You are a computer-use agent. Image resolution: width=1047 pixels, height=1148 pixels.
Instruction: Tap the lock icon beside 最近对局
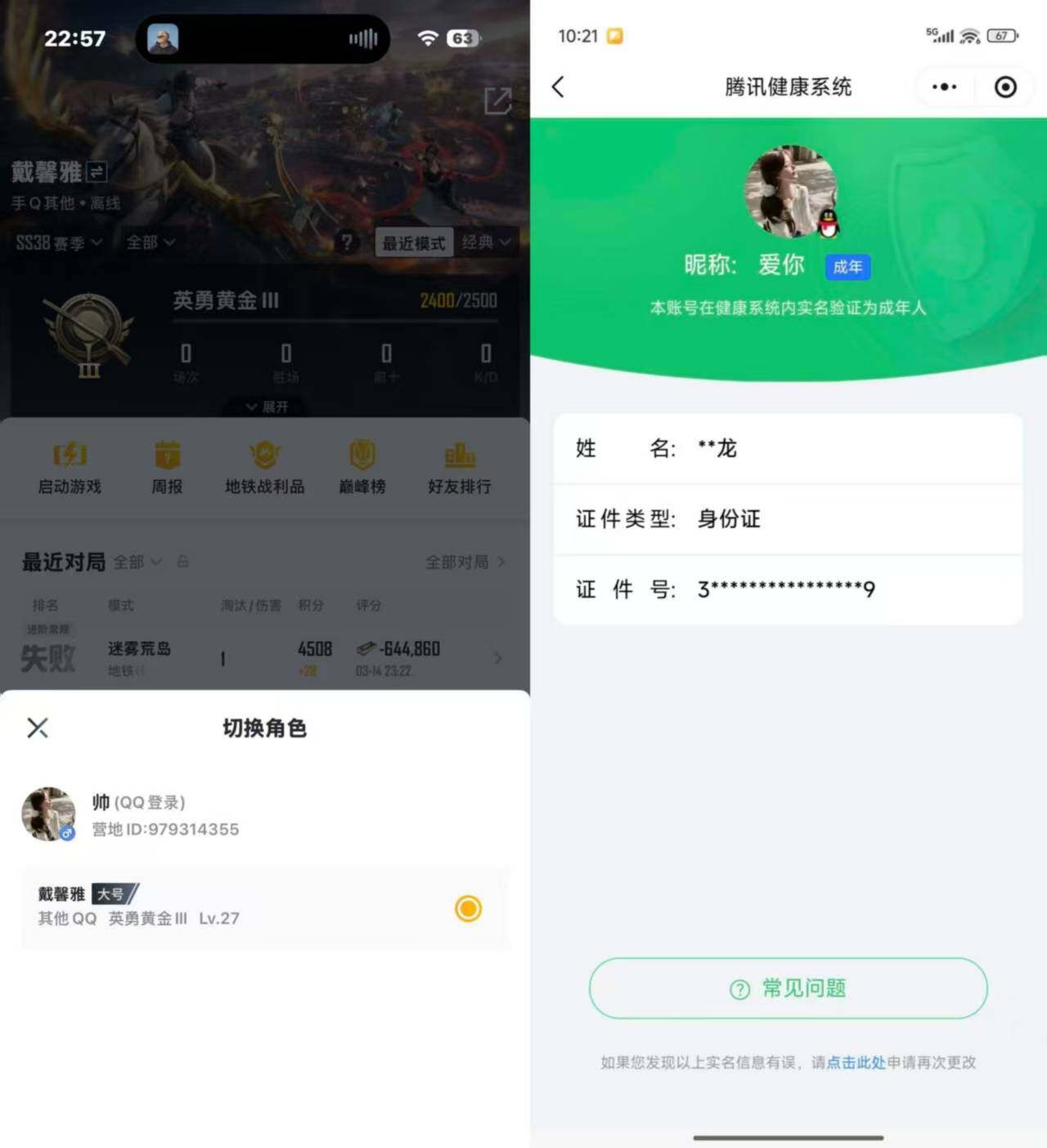coord(183,562)
